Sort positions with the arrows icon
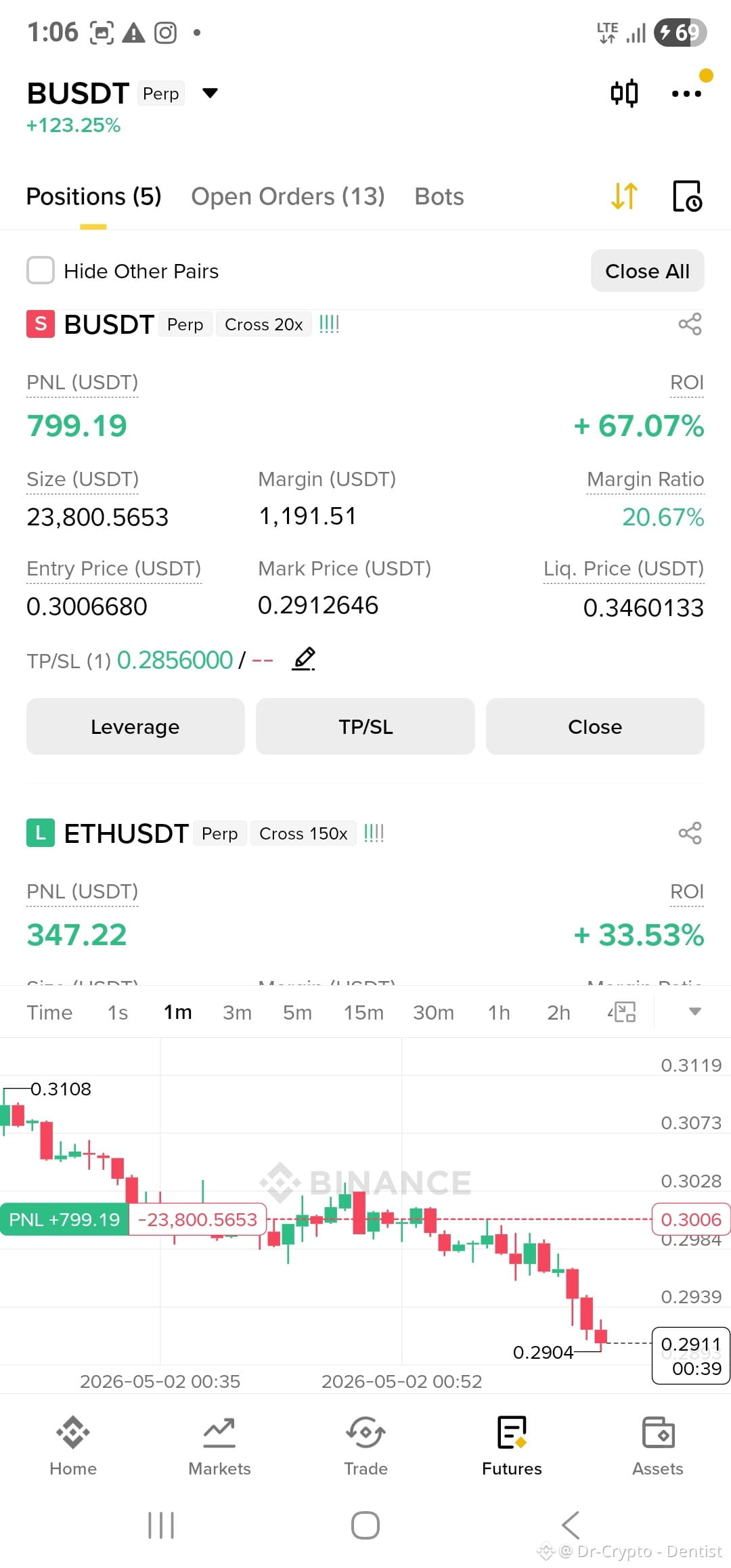This screenshot has width=731, height=1568. (624, 196)
